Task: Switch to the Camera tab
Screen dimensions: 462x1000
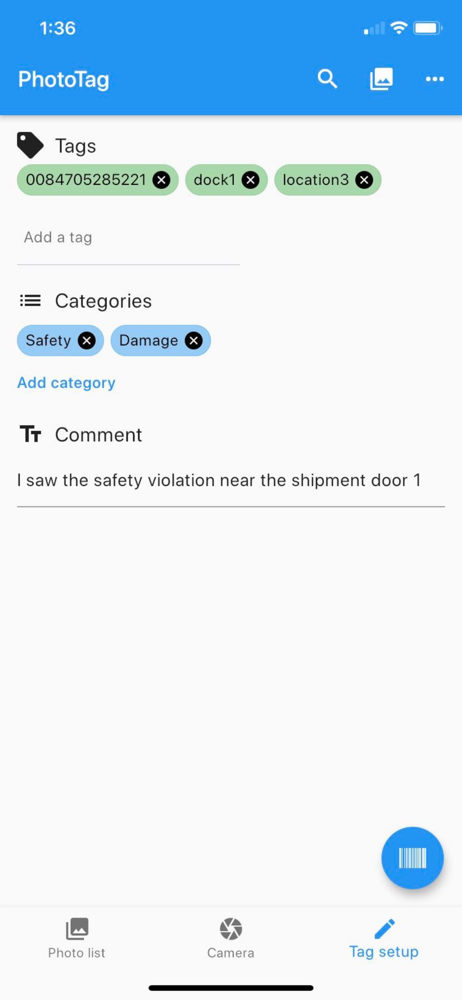Action: pos(230,938)
